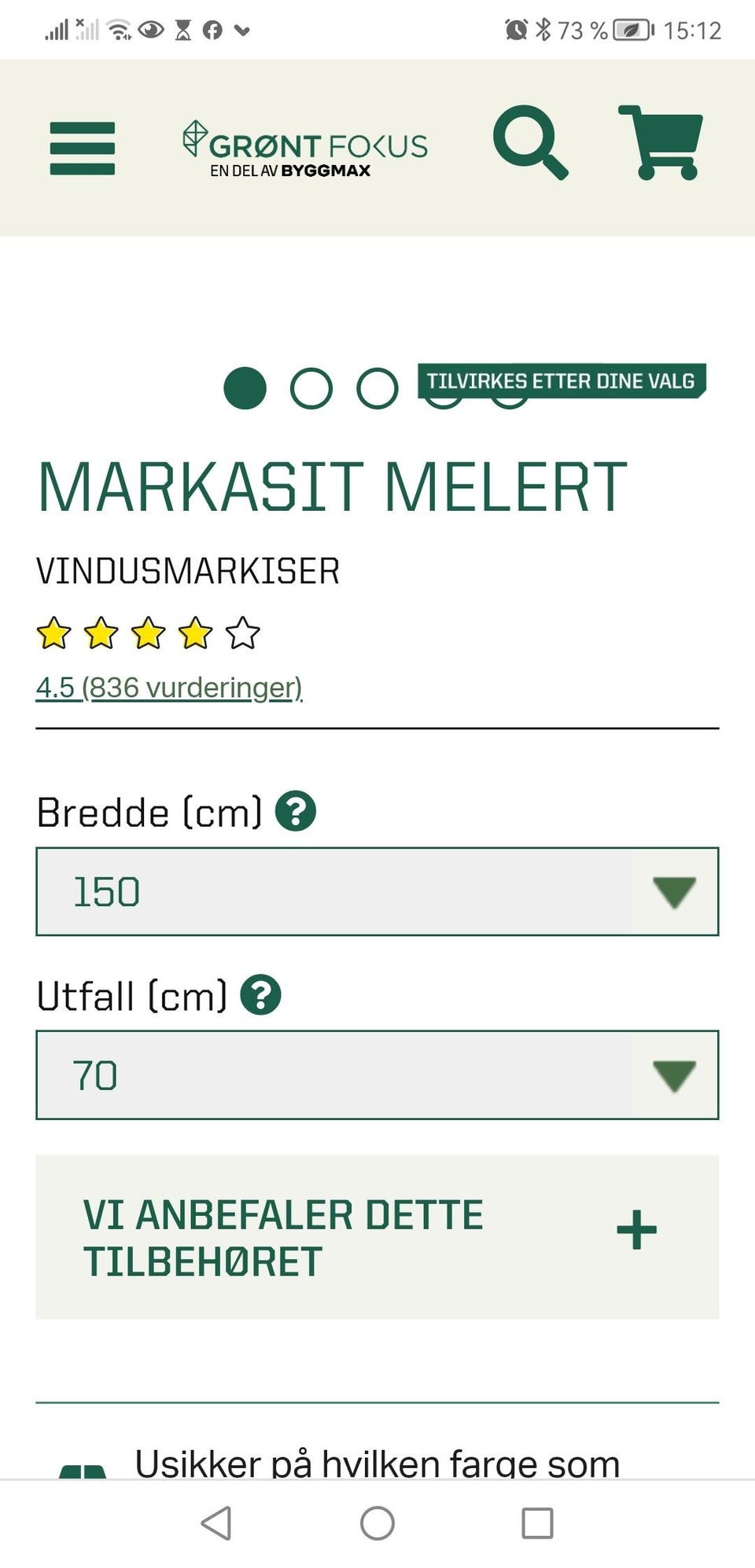755x1568 pixels.
Task: Open the Utfall dropdown showing 70
Action: (x=377, y=1074)
